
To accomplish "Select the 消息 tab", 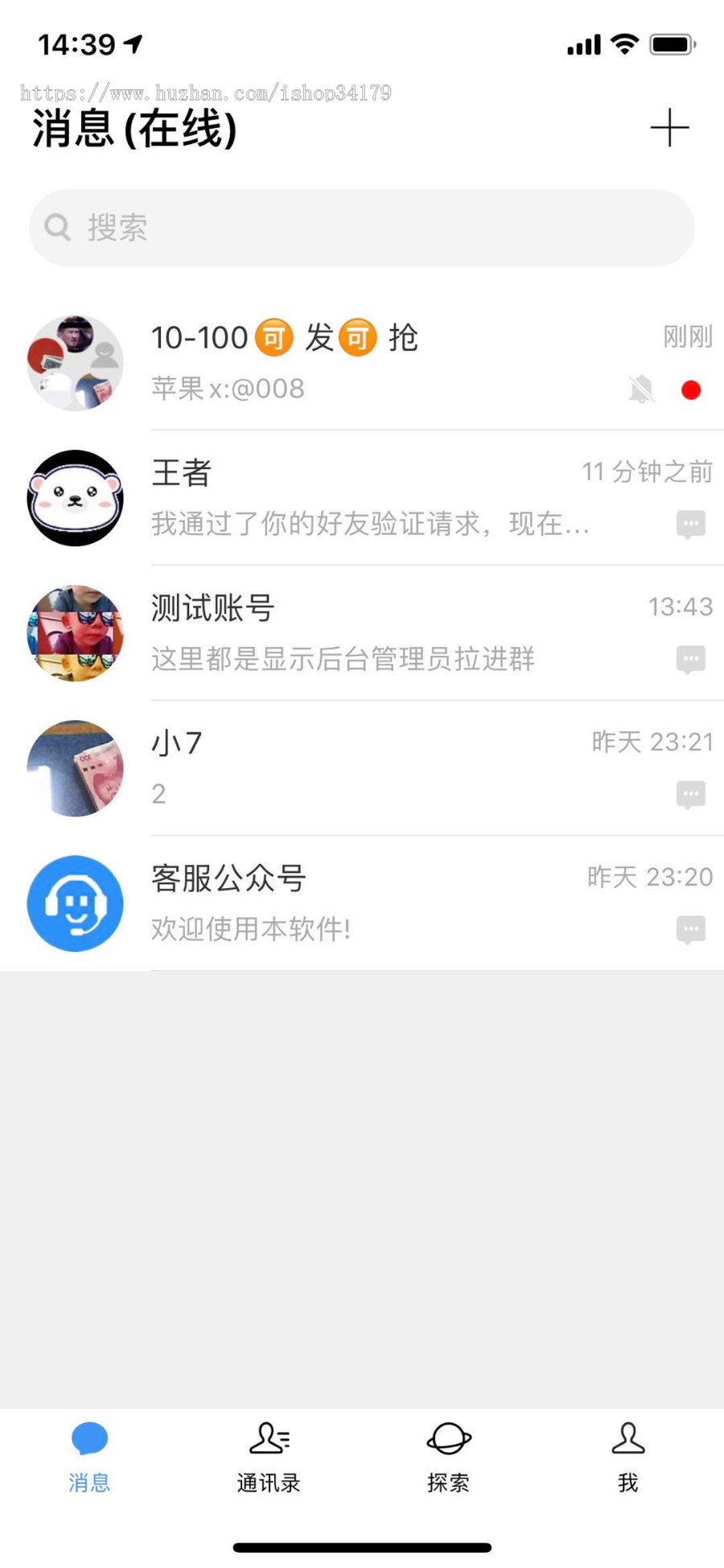I will pyautogui.click(x=89, y=1458).
